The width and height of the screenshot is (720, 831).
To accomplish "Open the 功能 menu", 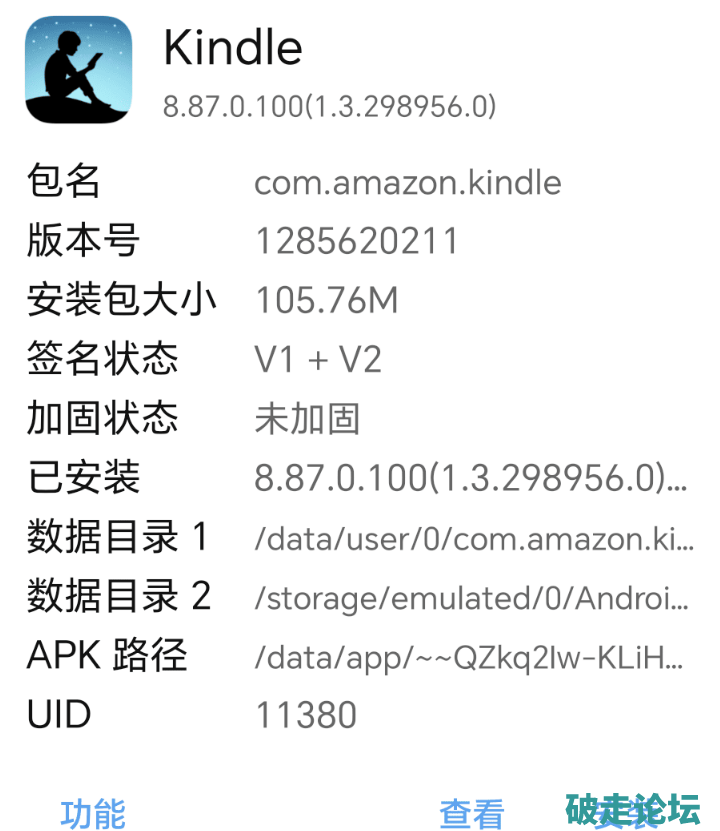I will (93, 812).
